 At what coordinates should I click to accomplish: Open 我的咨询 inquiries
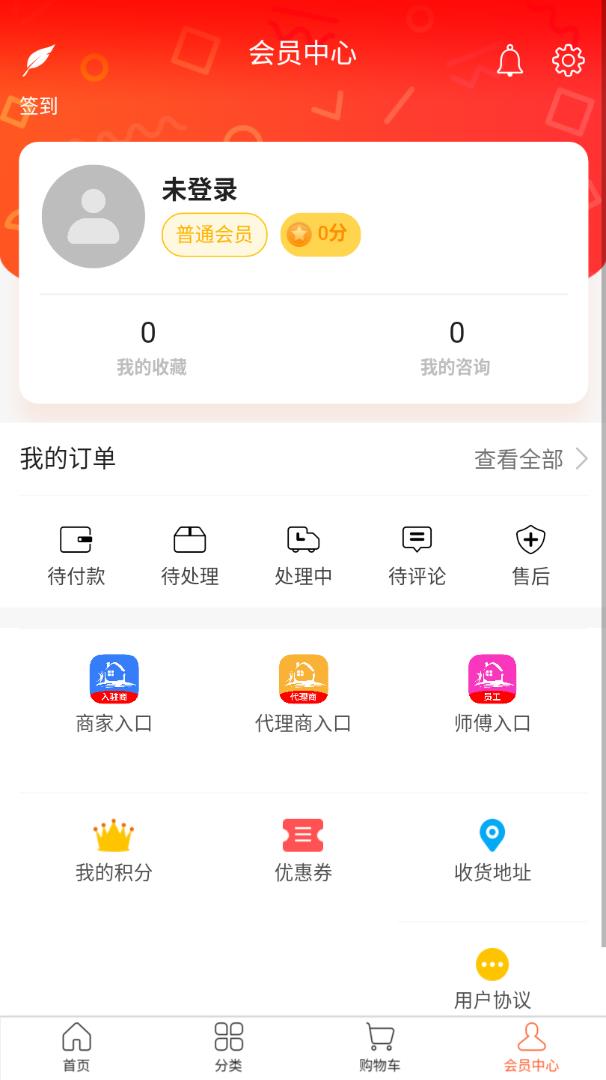click(x=456, y=349)
